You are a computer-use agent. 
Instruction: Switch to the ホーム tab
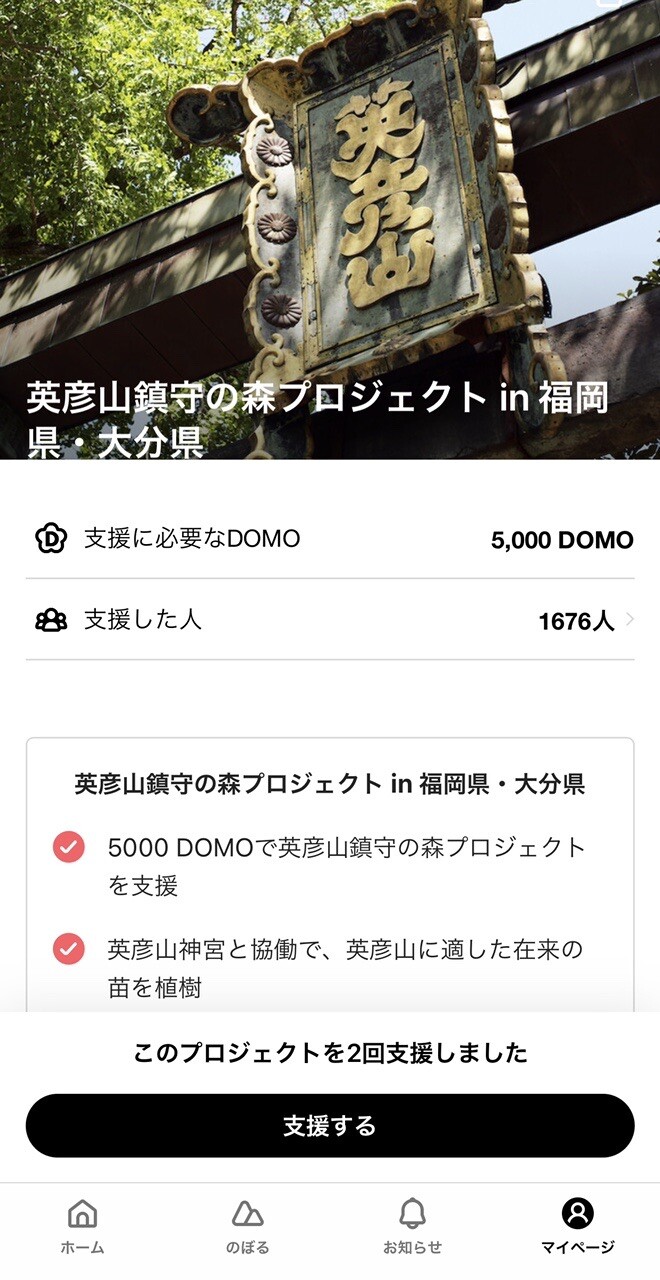82,1226
